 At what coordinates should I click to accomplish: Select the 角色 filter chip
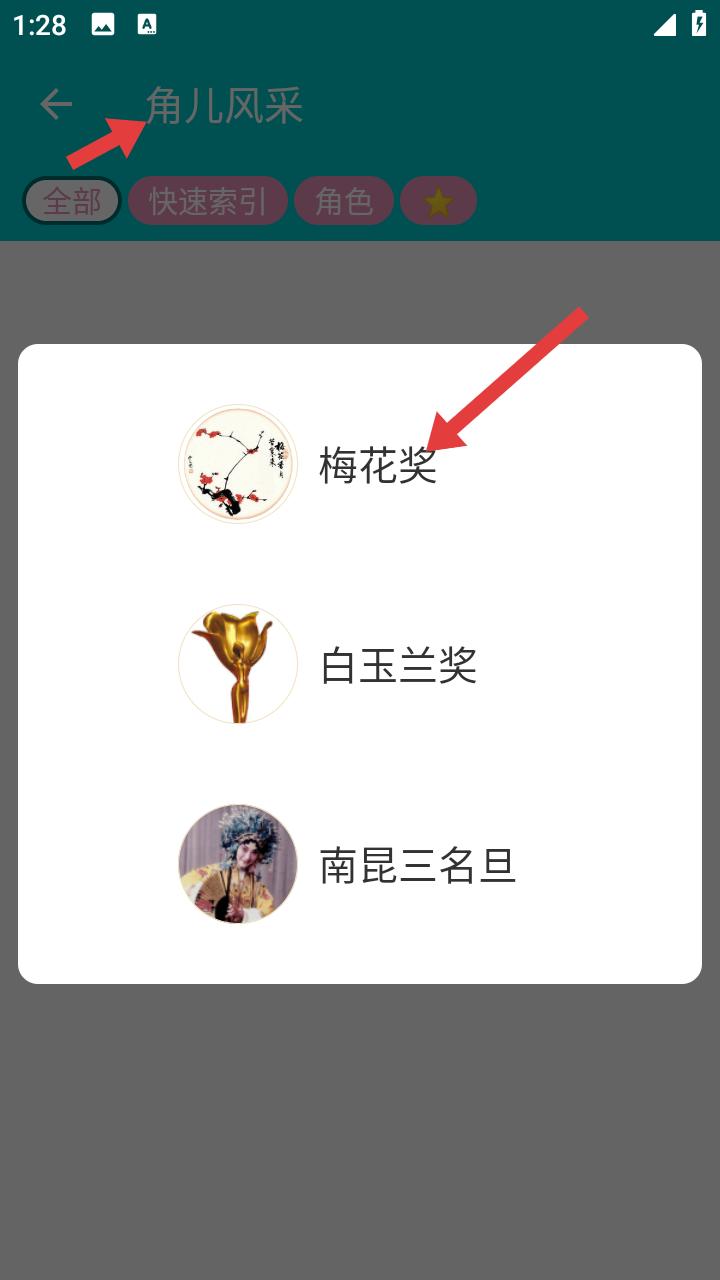coord(344,201)
